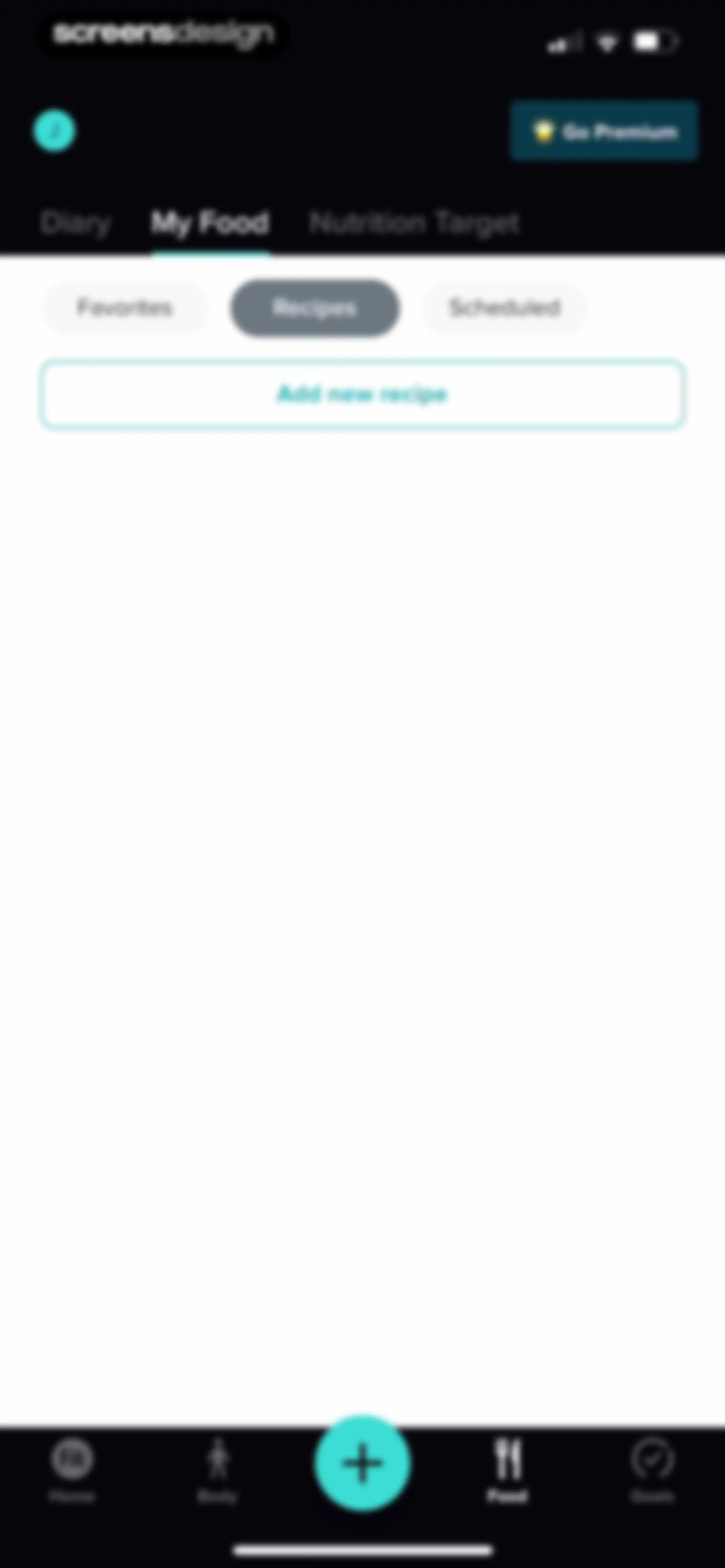Tap Add new recipe
This screenshot has width=725, height=1568.
click(x=362, y=395)
